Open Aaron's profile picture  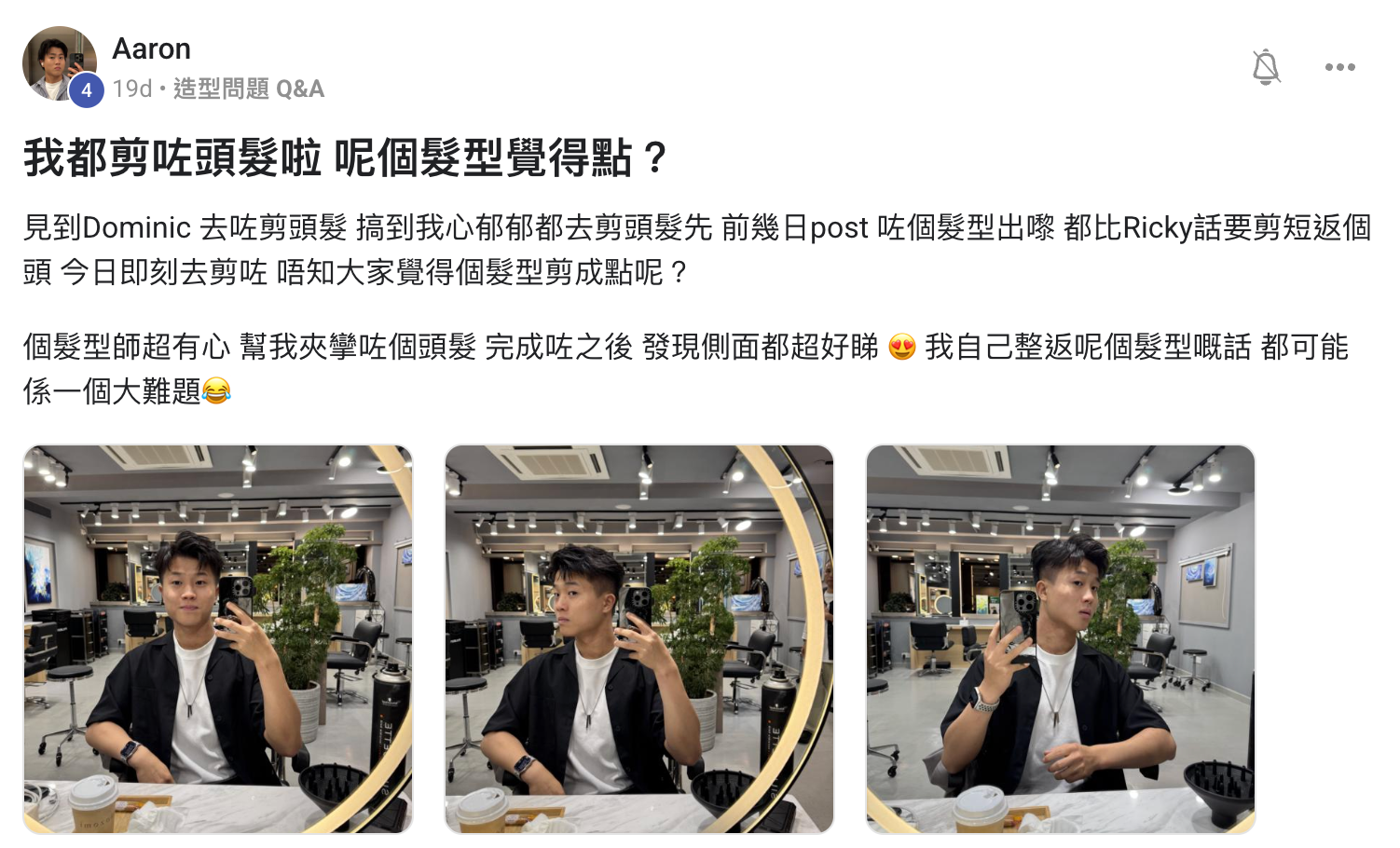tap(59, 62)
